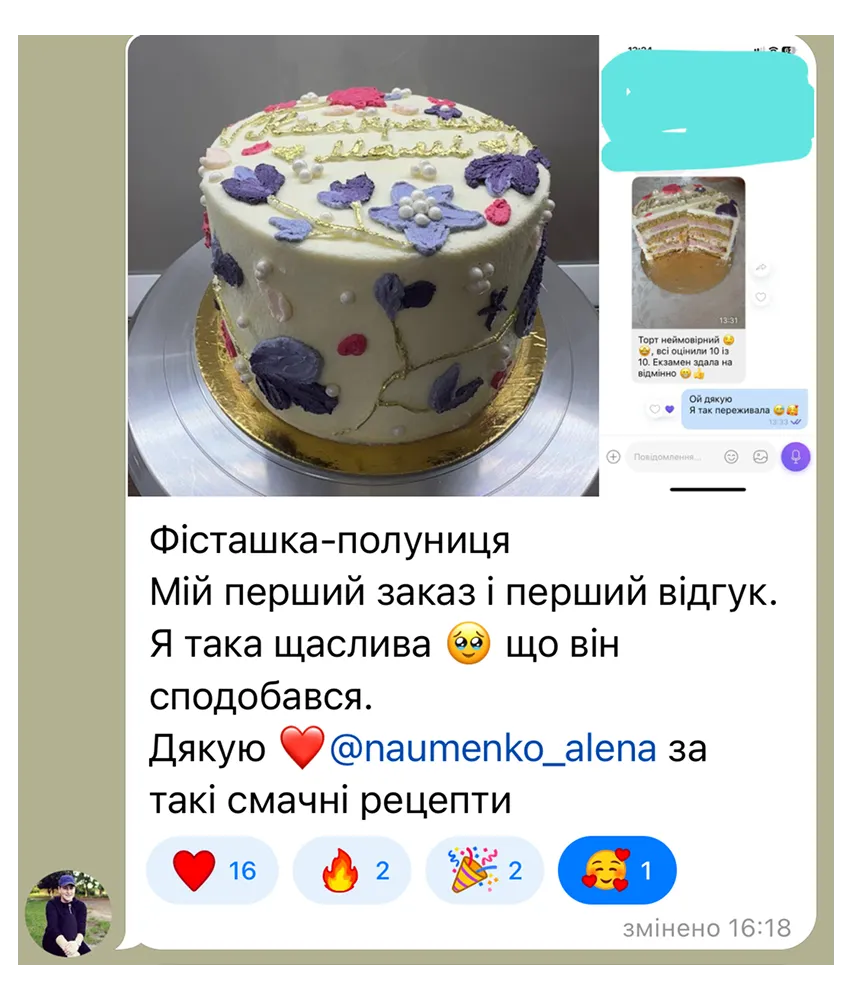854x1000 pixels.
Task: React with the party popper emoji
Action: click(x=485, y=870)
